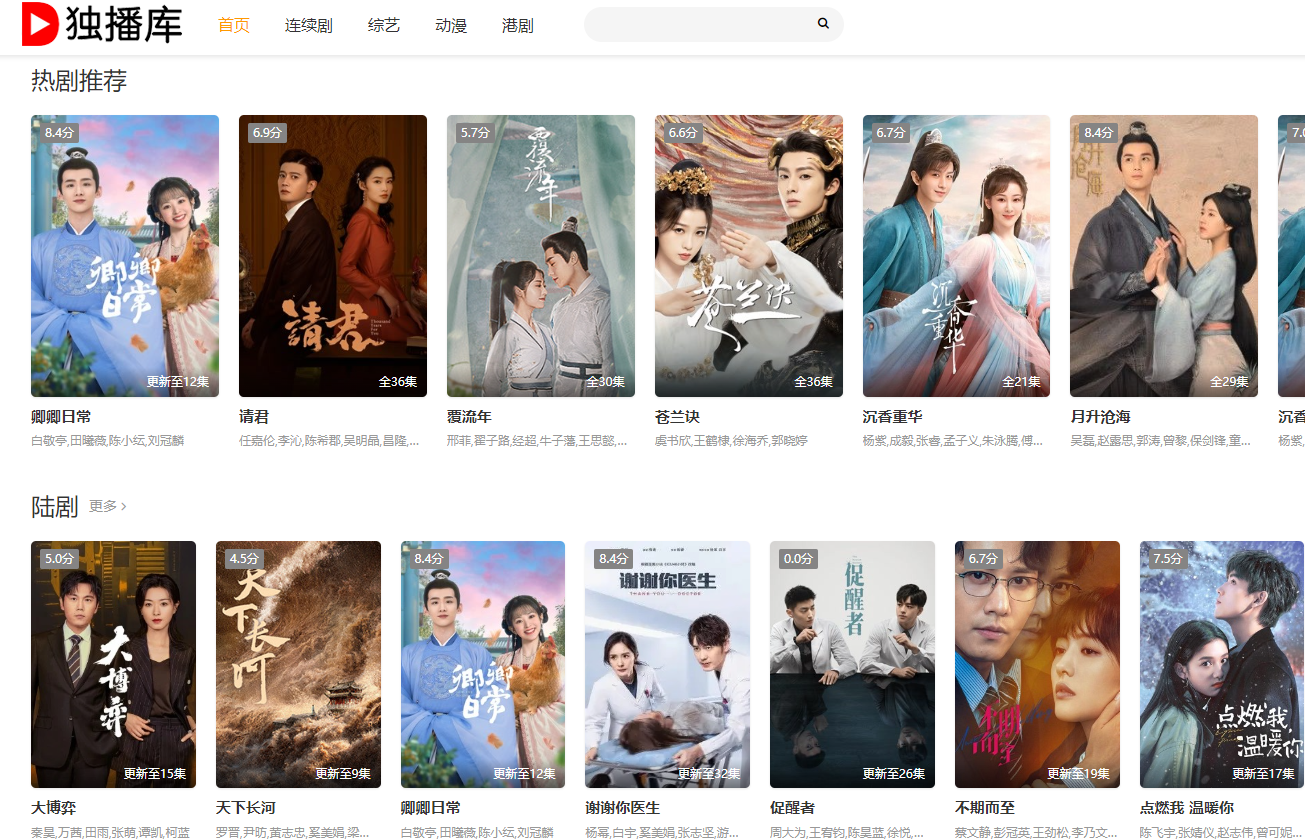Image resolution: width=1305 pixels, height=840 pixels.
Task: Open 请君 drama poster
Action: point(333,256)
